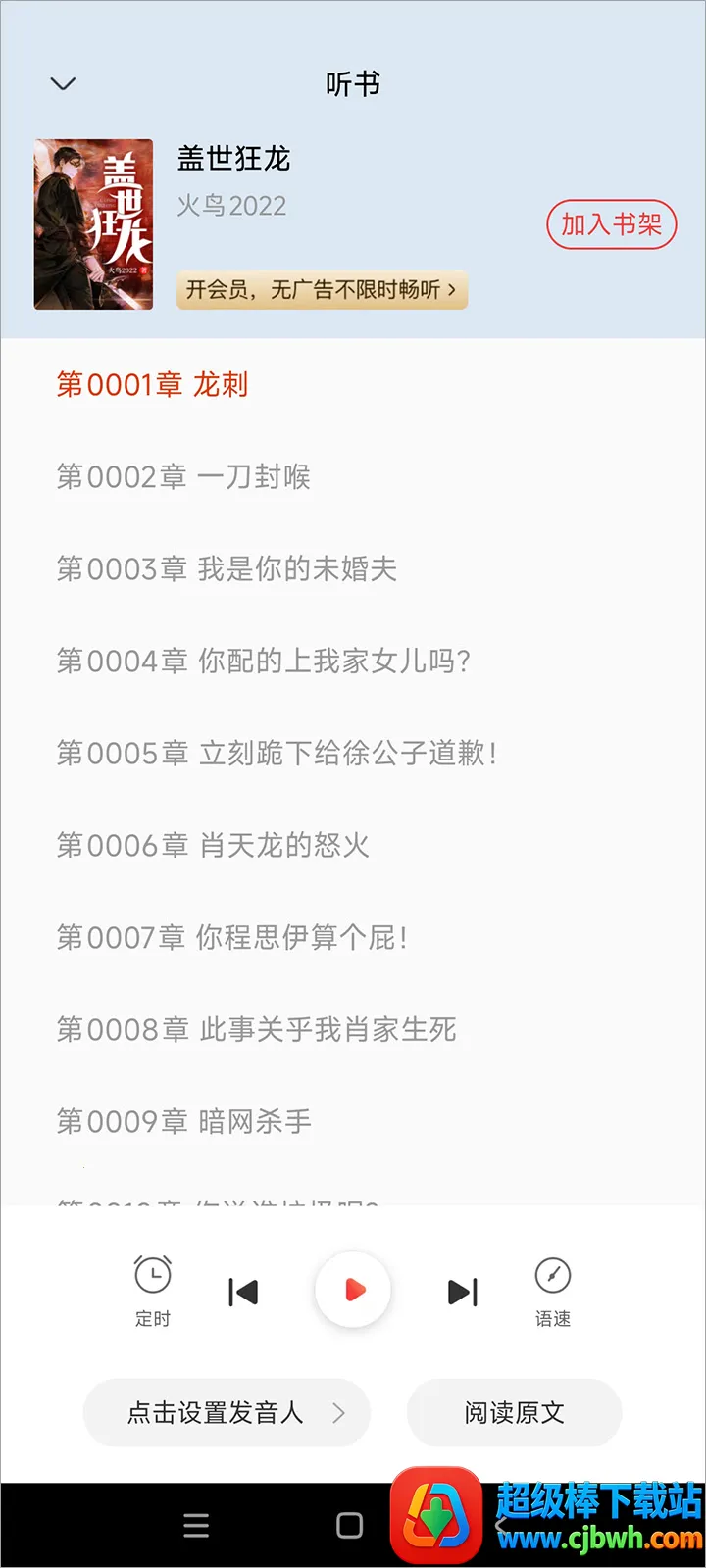Select chapter 第0001章 龙刺
The image size is (706, 1568).
tap(153, 385)
